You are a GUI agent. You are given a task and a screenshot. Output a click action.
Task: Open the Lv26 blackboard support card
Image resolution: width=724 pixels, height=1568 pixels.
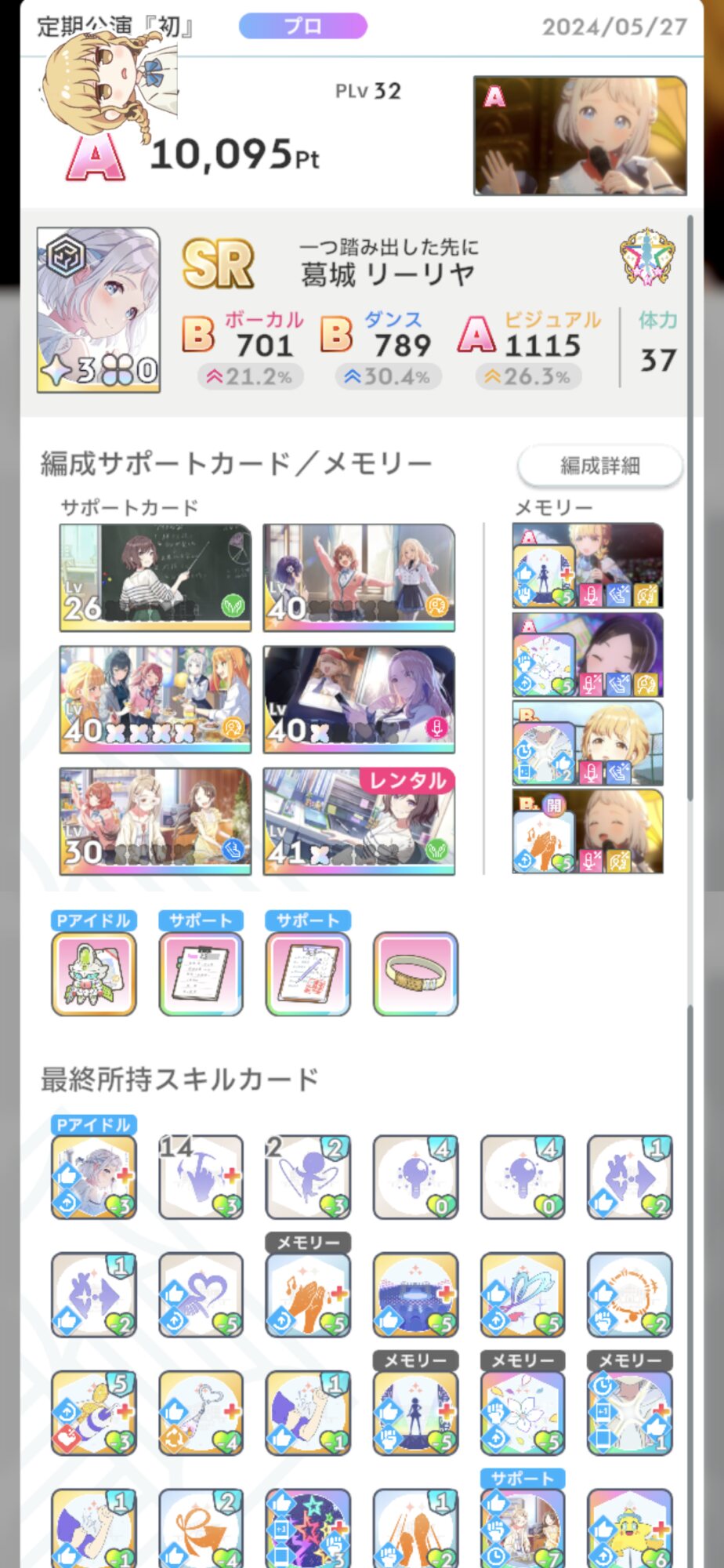[x=155, y=578]
